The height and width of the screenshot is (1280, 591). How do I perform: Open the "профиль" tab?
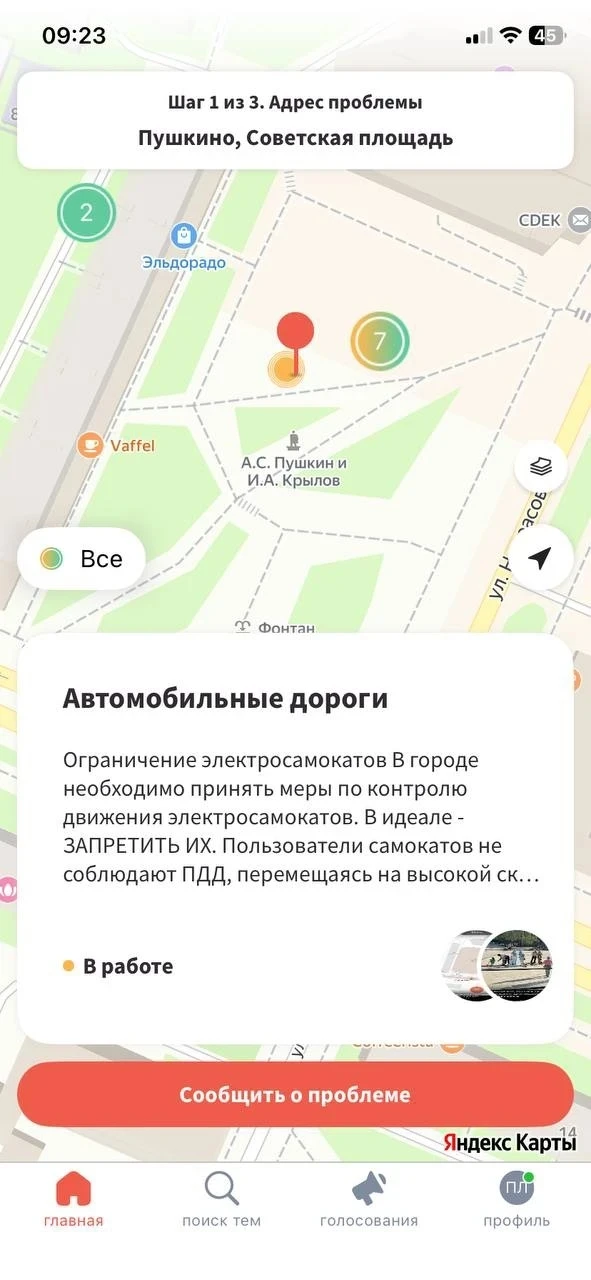click(x=517, y=1200)
